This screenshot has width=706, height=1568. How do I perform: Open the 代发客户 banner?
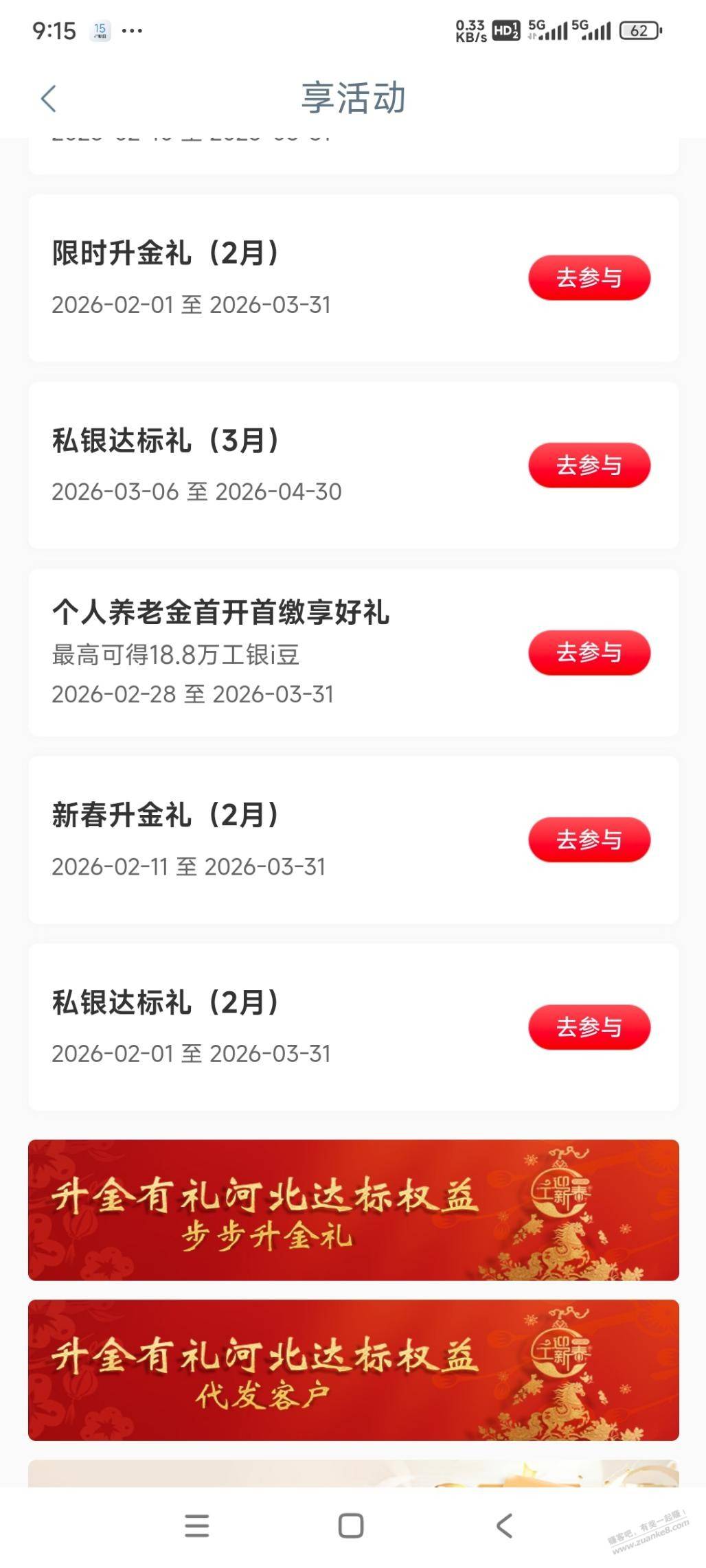tap(353, 1370)
